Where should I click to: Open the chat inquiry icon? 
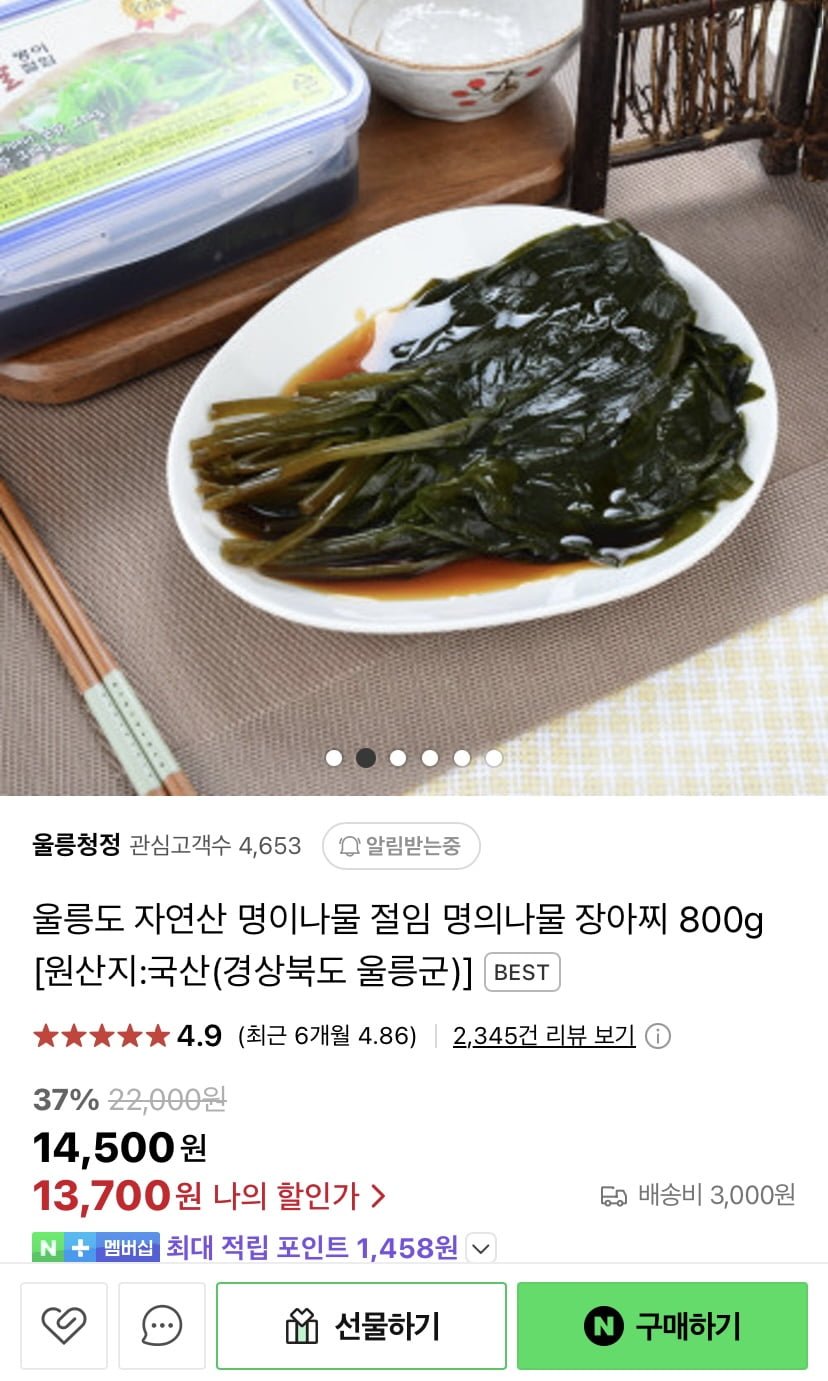pos(162,1326)
